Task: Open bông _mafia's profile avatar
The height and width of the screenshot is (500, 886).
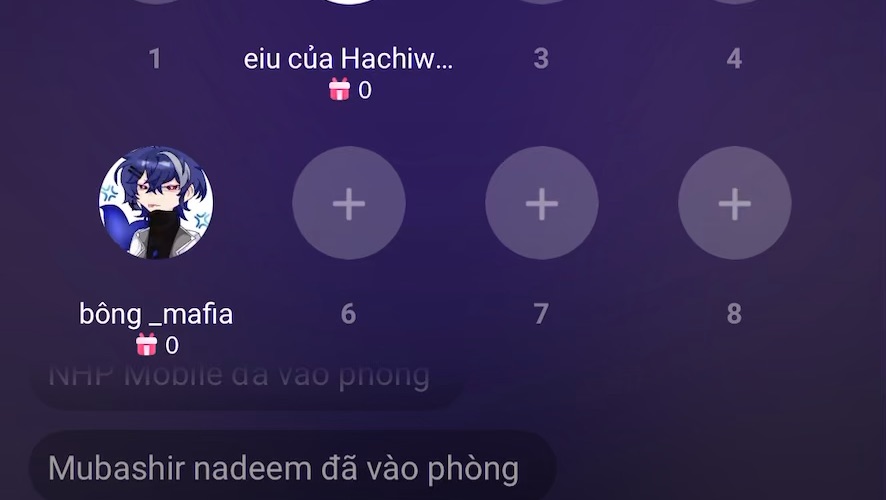Action: 155,204
